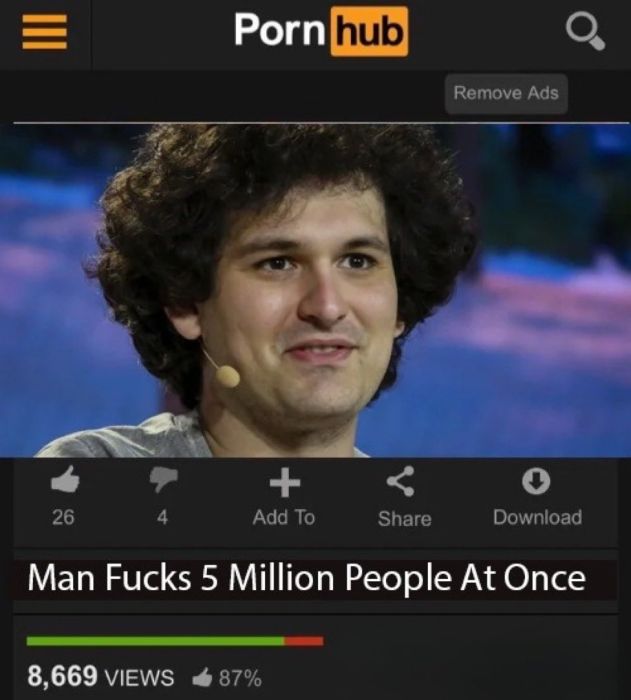Dislike the video with thumbs down
Screen dimensions: 631x700
pos(162,484)
